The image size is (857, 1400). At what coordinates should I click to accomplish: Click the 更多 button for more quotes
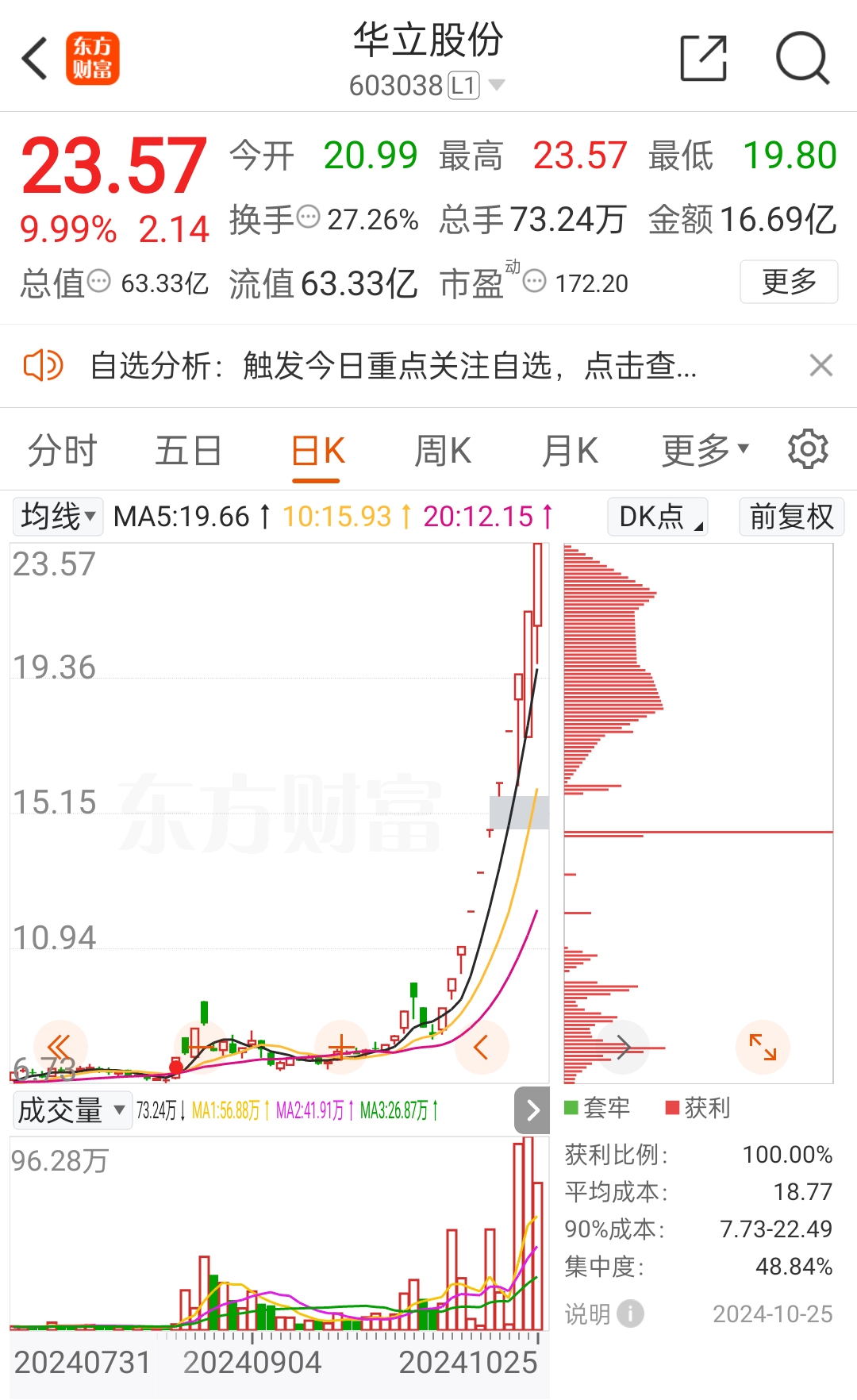point(789,281)
